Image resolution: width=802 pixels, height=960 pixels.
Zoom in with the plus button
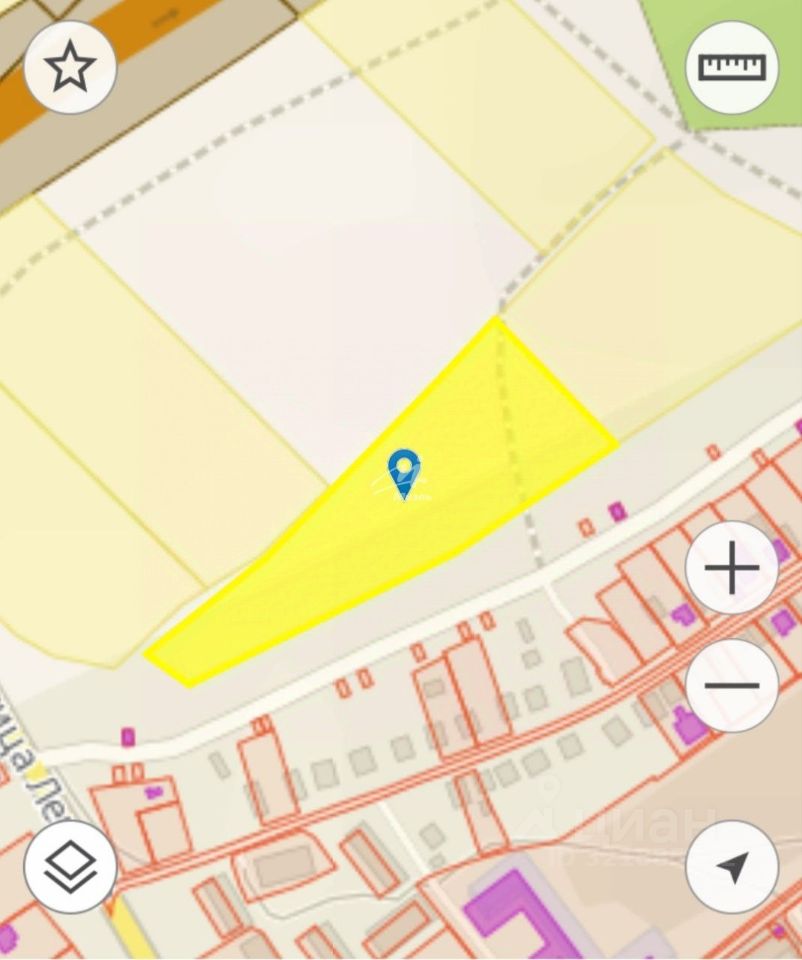tap(732, 568)
